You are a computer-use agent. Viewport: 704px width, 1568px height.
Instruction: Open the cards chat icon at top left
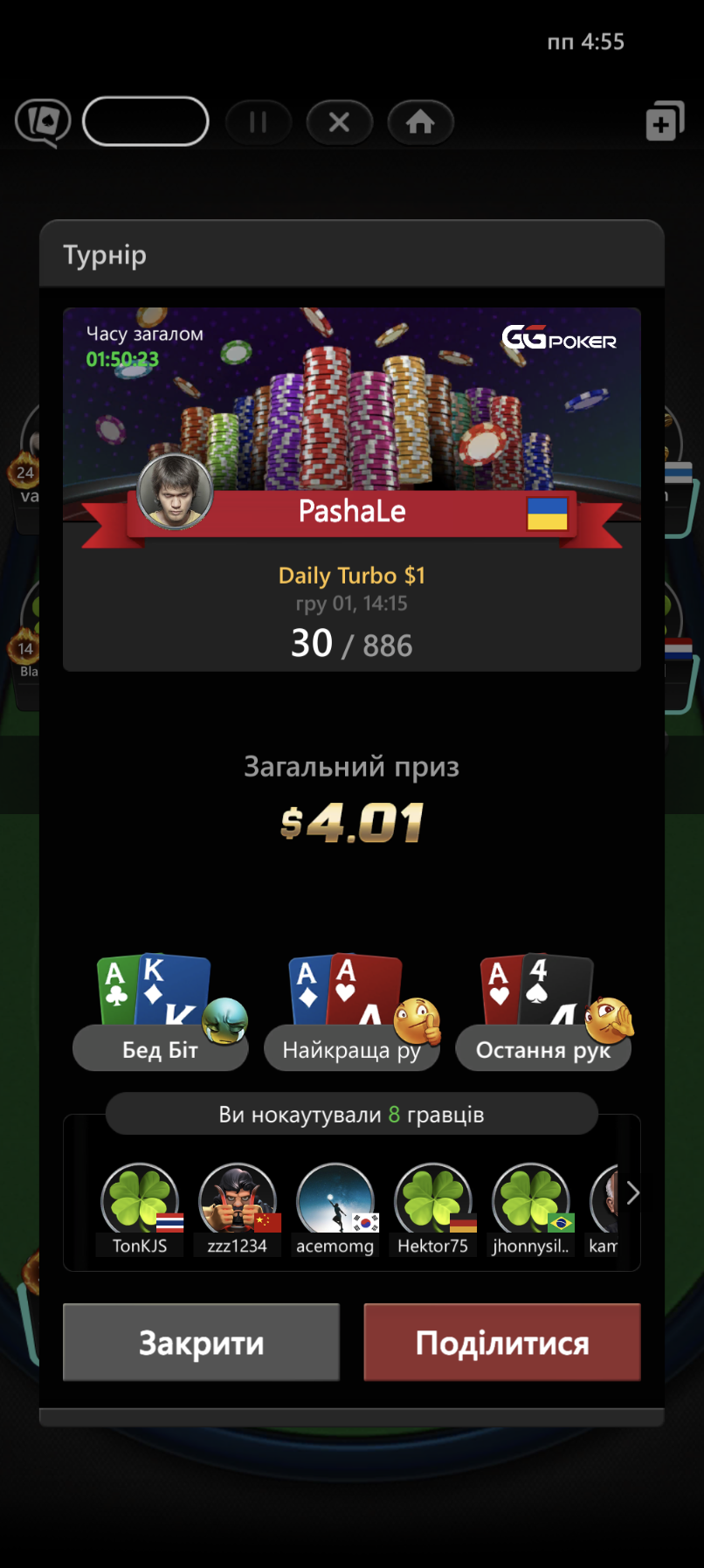click(42, 121)
